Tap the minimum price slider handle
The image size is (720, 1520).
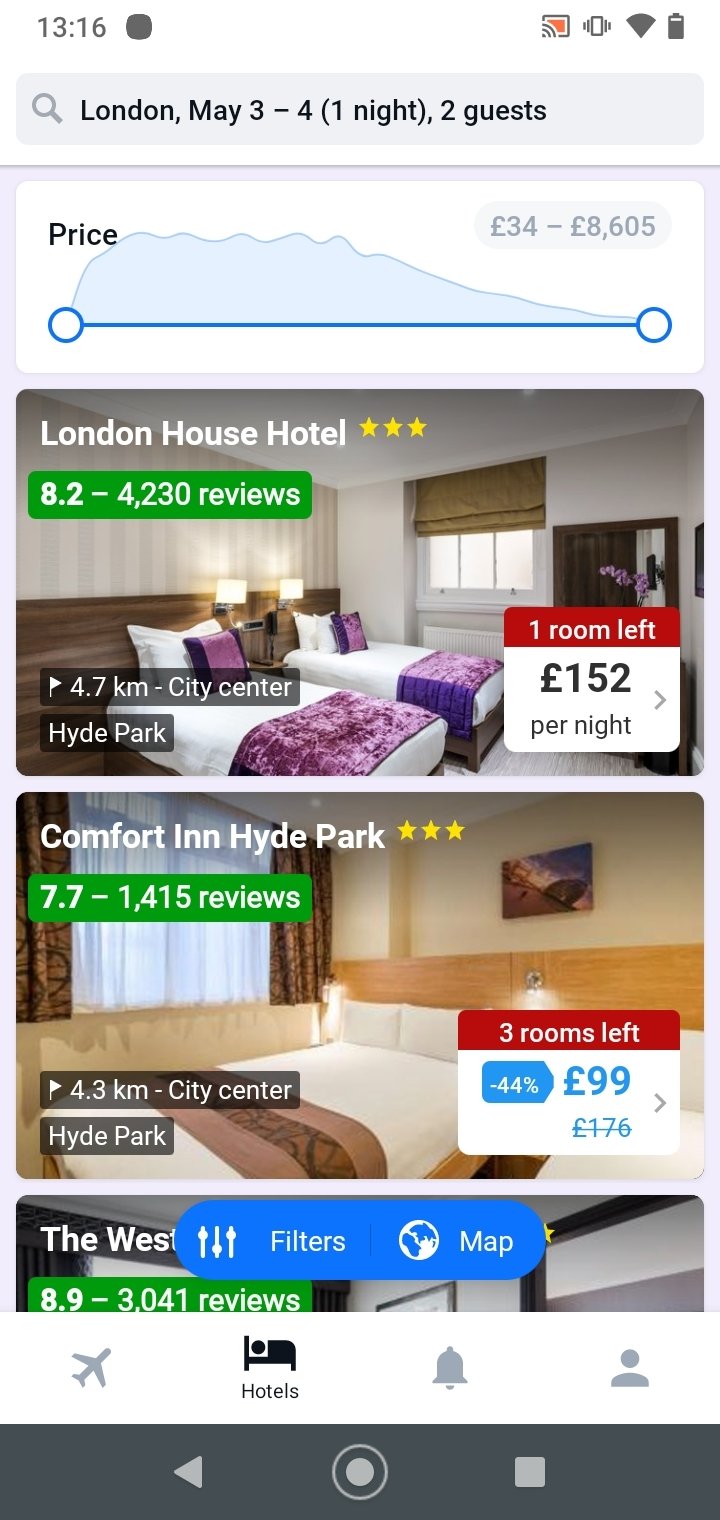(66, 325)
